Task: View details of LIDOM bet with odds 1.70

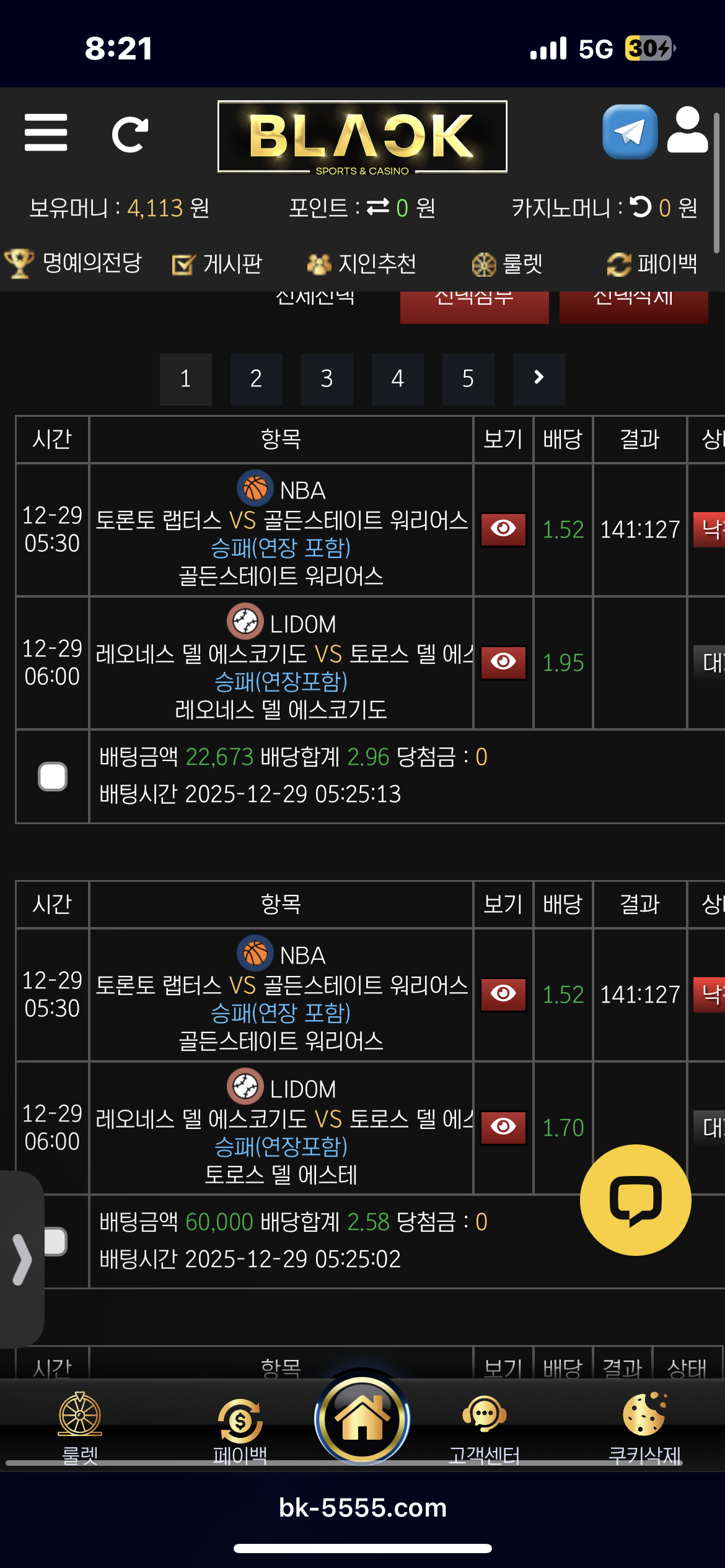Action: pos(503,1127)
